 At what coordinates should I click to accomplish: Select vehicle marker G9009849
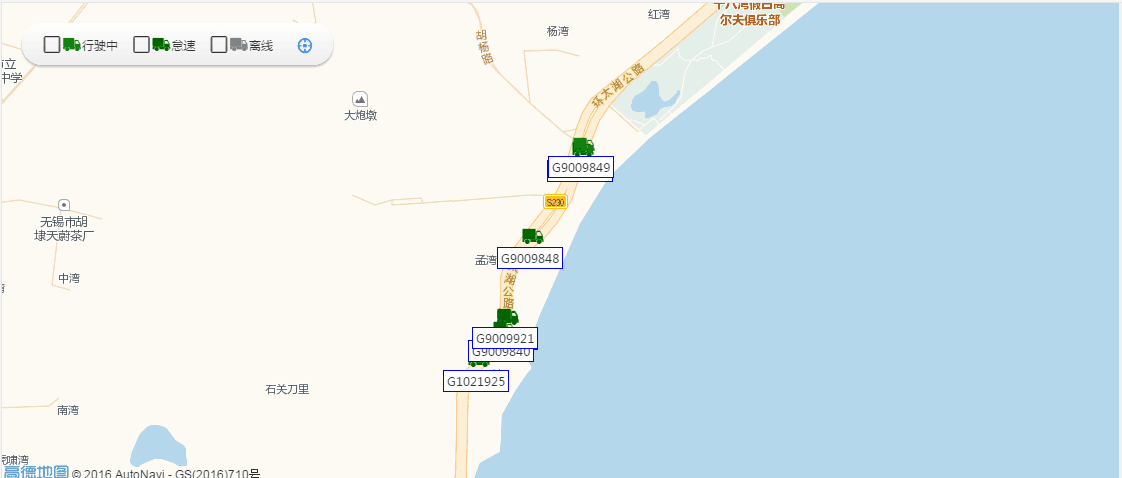coord(582,147)
